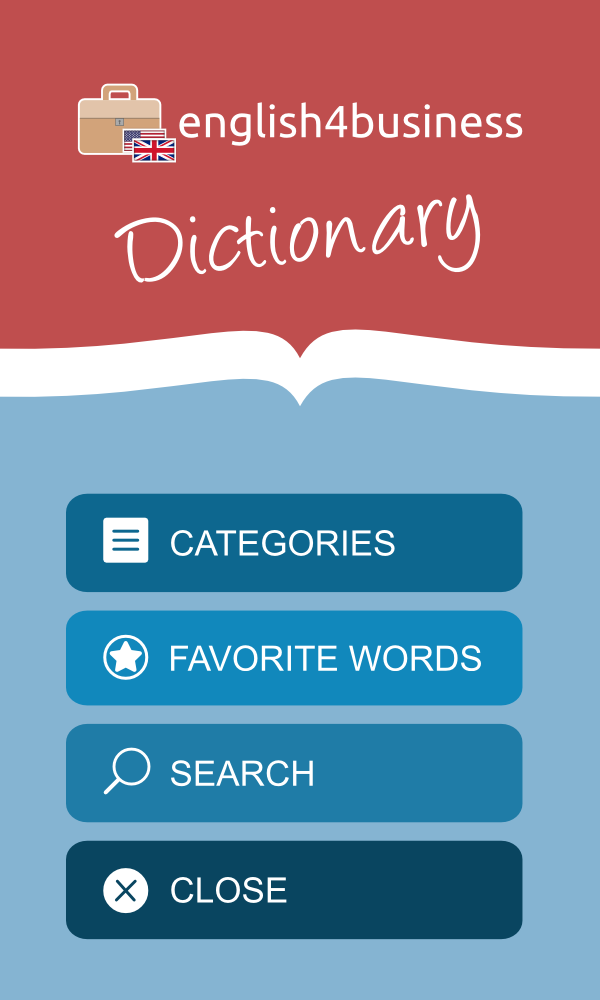Screen dimensions: 600x1000
Task: Open the Search screen
Action: pyautogui.click(x=294, y=772)
